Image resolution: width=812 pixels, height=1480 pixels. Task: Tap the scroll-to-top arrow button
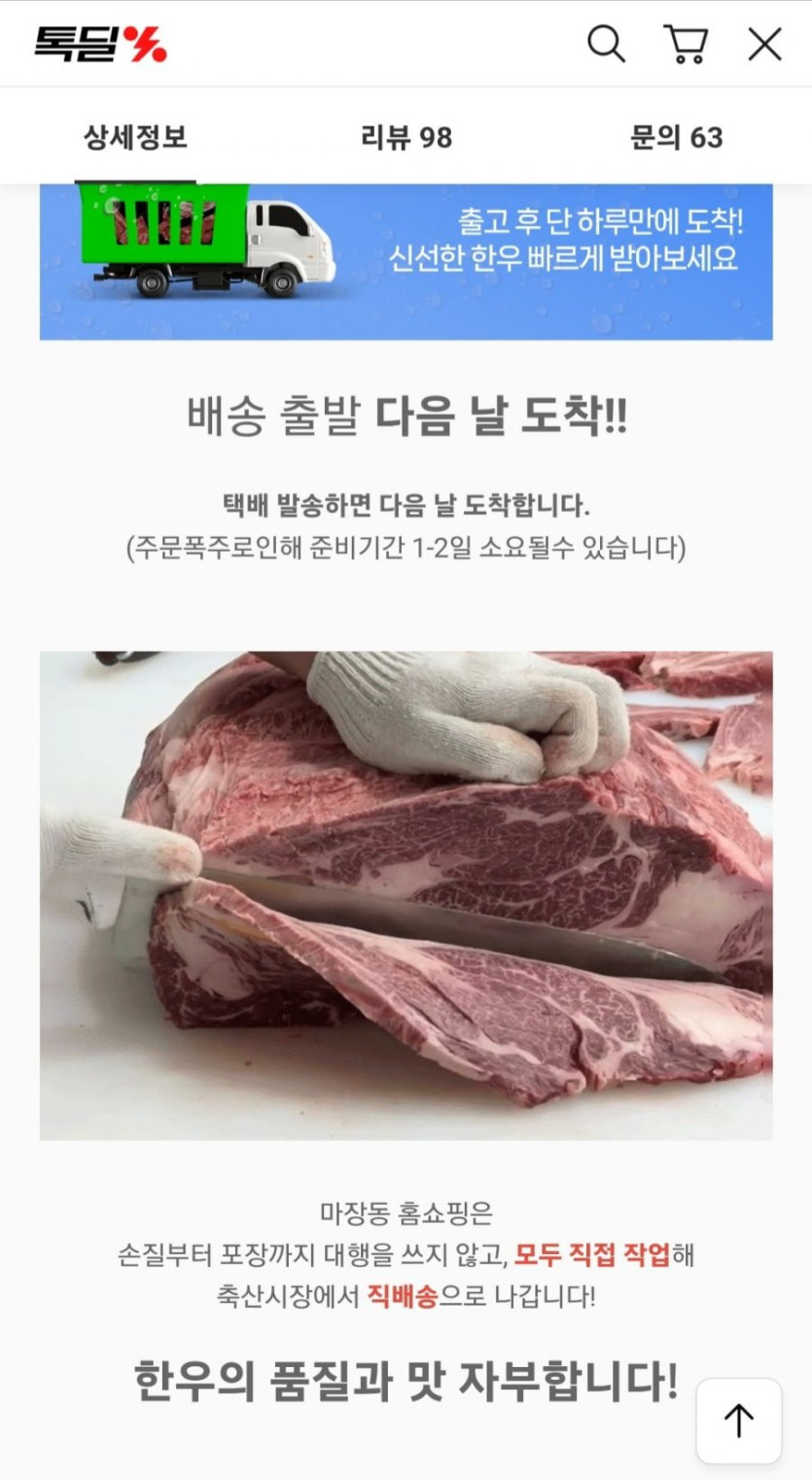tap(739, 1420)
